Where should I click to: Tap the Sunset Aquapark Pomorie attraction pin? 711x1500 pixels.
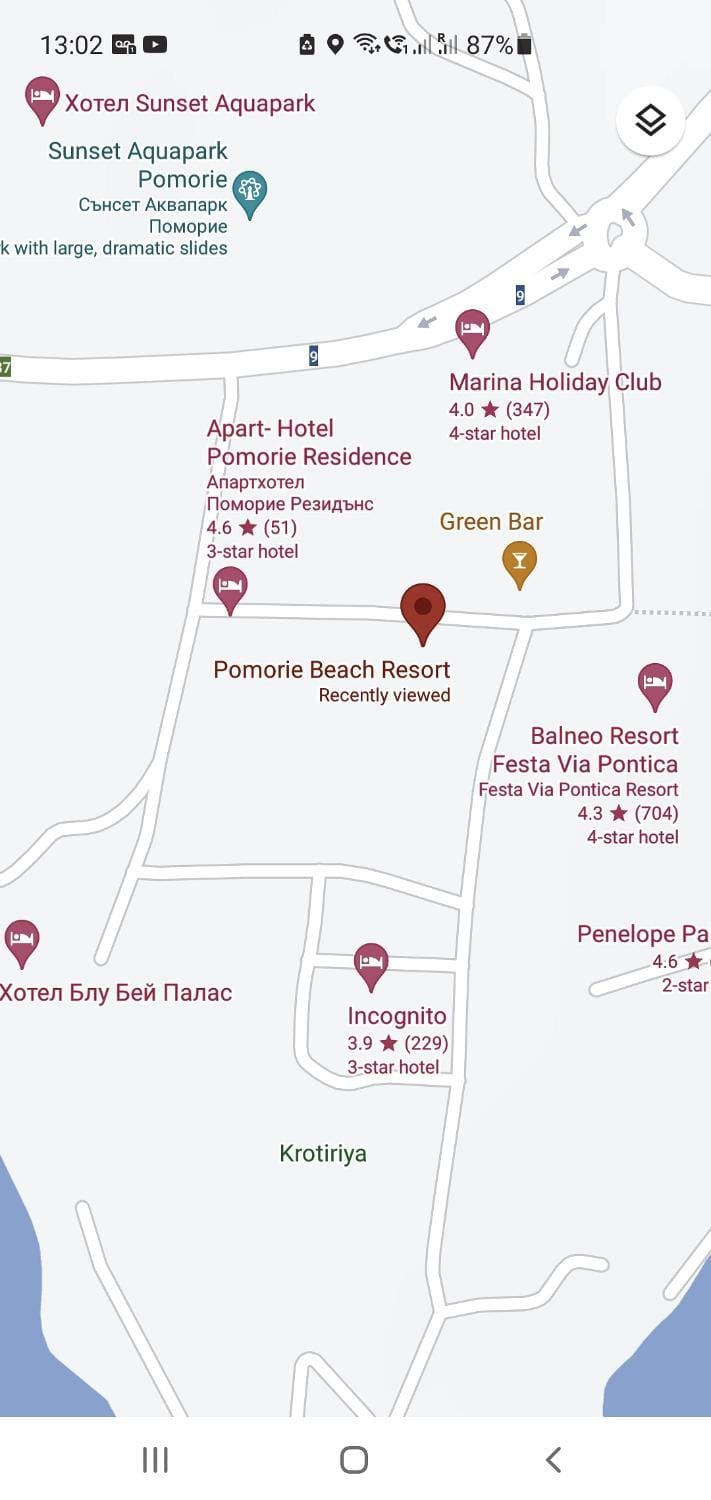click(249, 194)
